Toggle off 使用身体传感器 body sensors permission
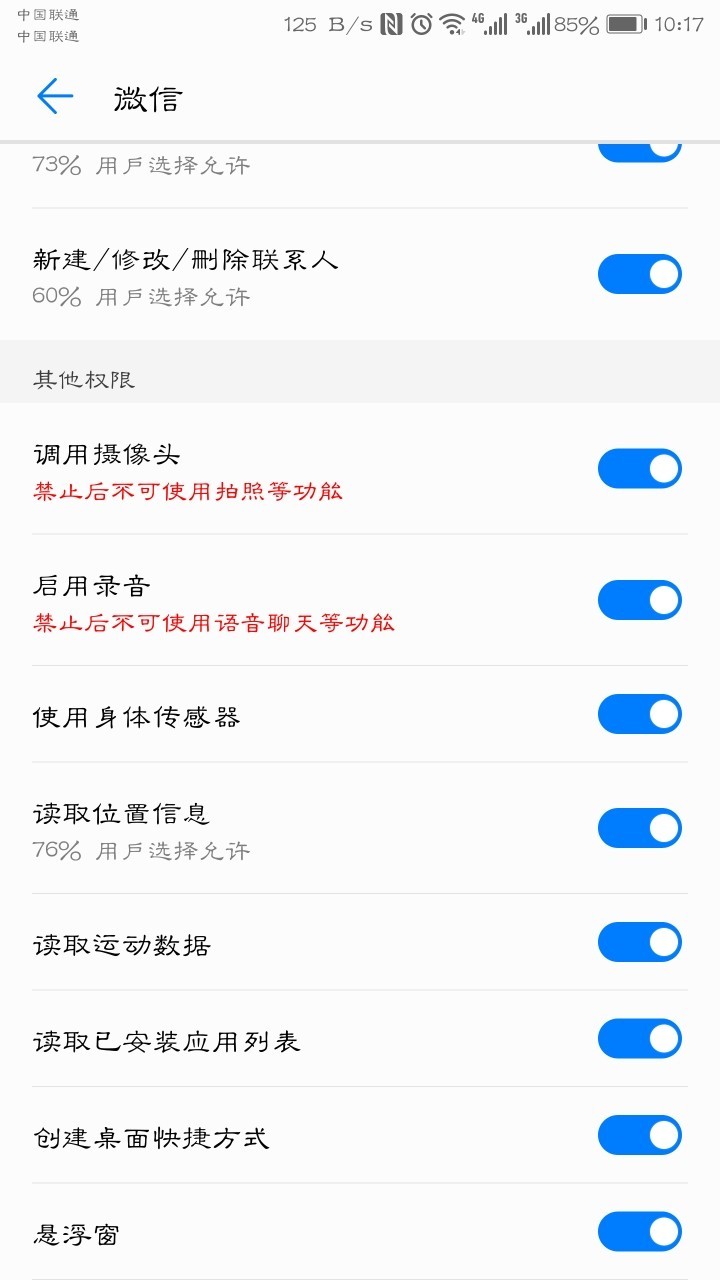The width and height of the screenshot is (720, 1280). click(640, 713)
